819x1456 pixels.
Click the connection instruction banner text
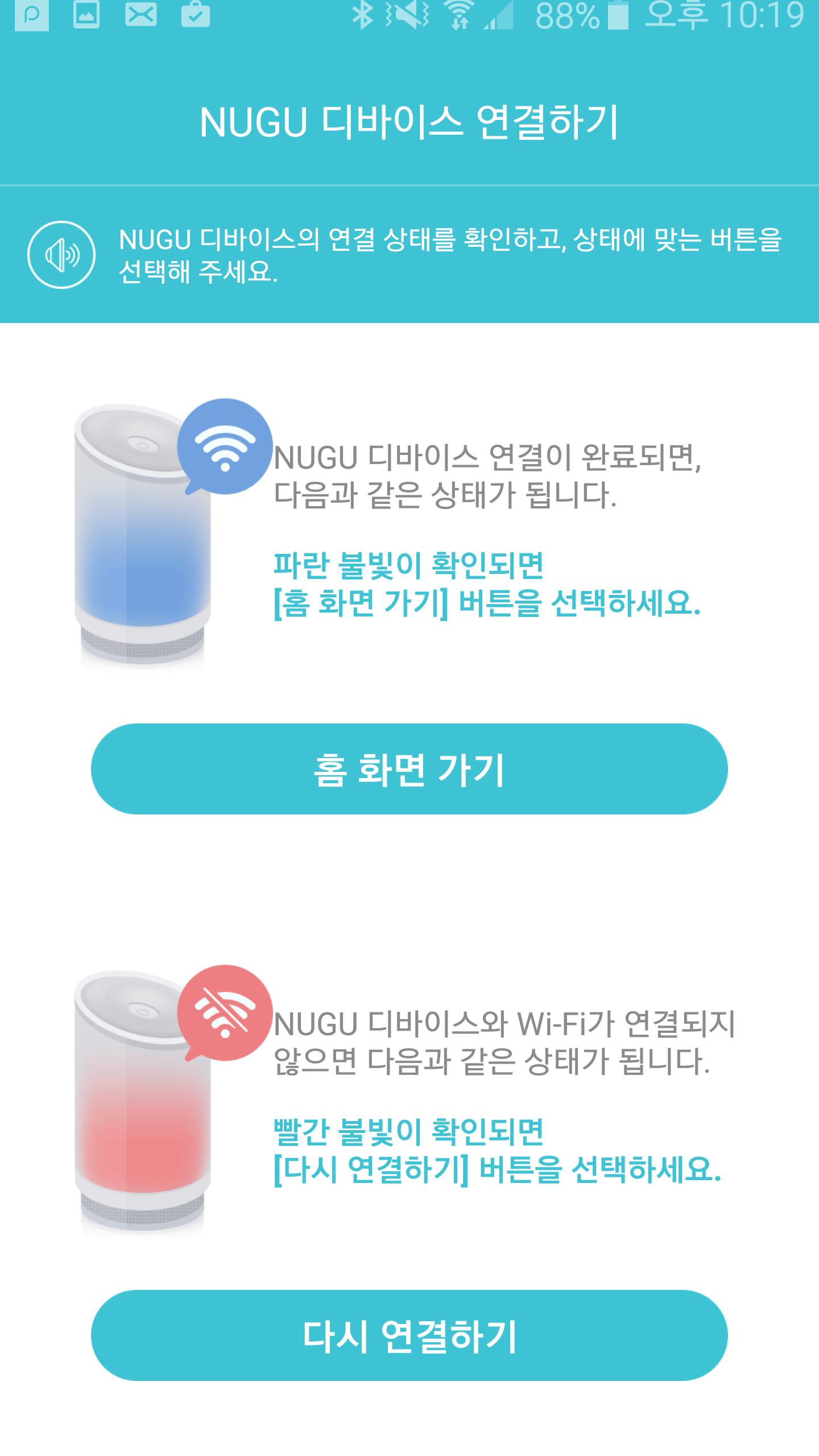pos(449,254)
